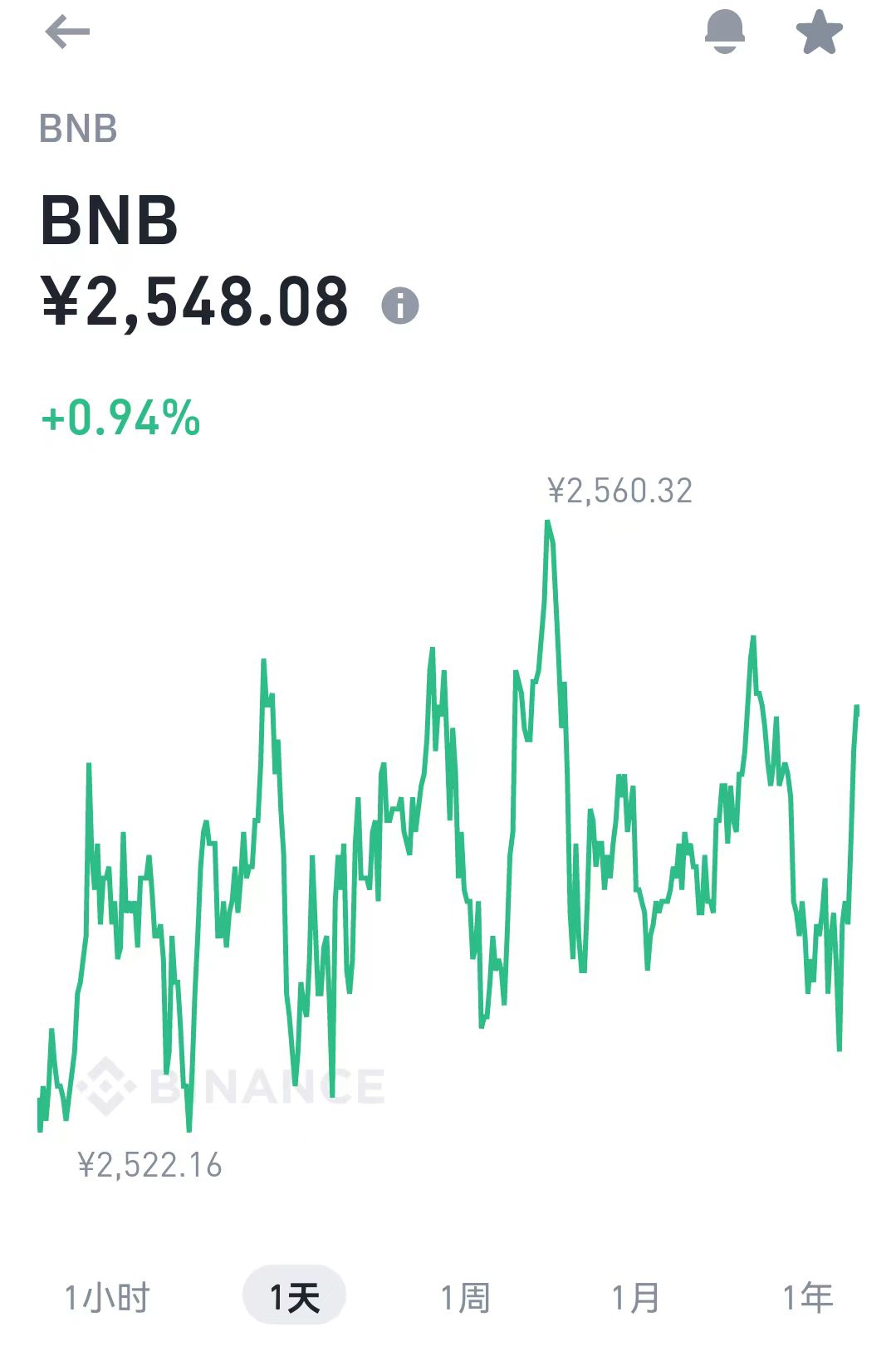Switch to the 1月 timeframe
The width and height of the screenshot is (896, 1351).
(635, 1297)
